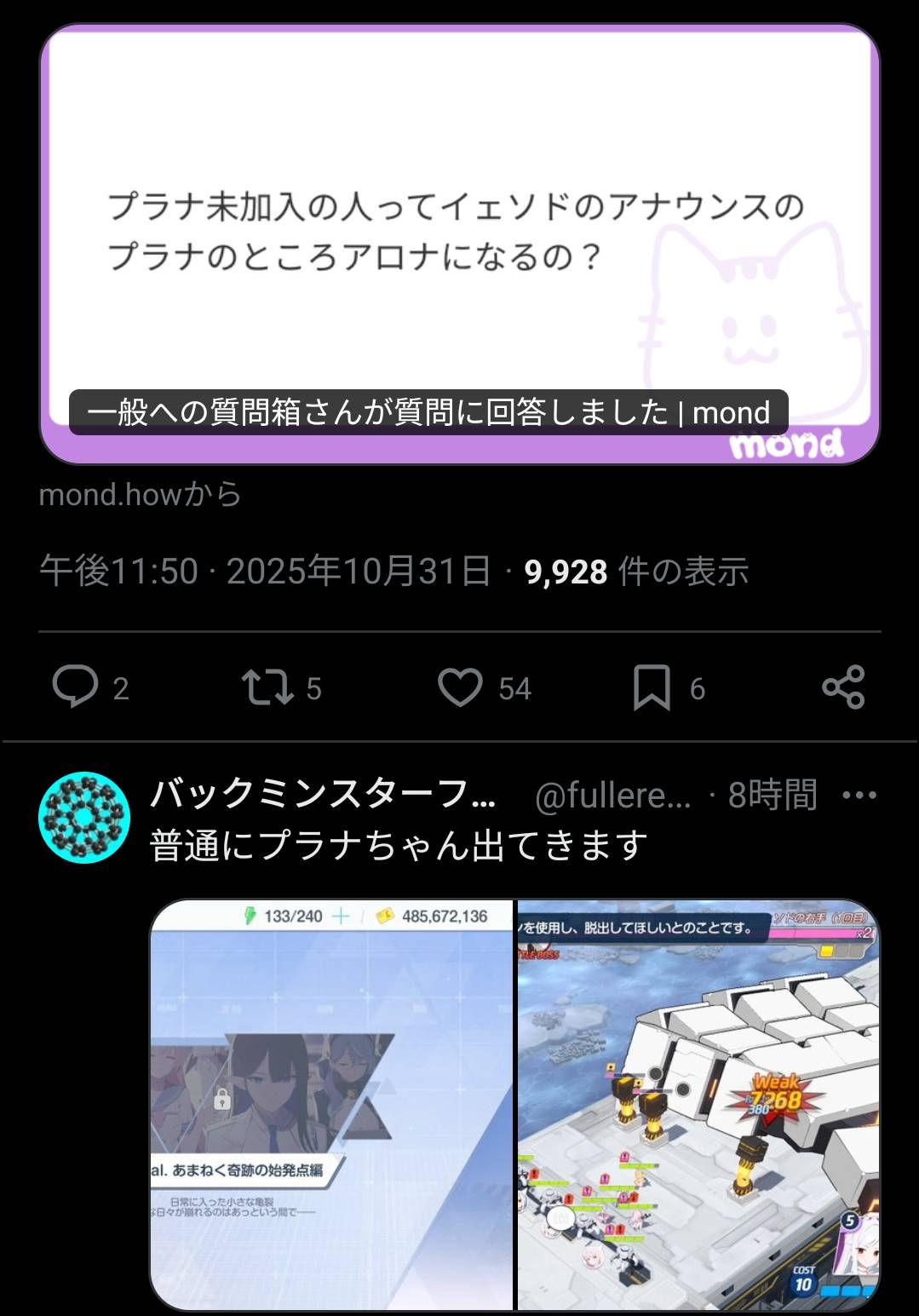
Task: Reply to the main post
Action: tap(76, 687)
